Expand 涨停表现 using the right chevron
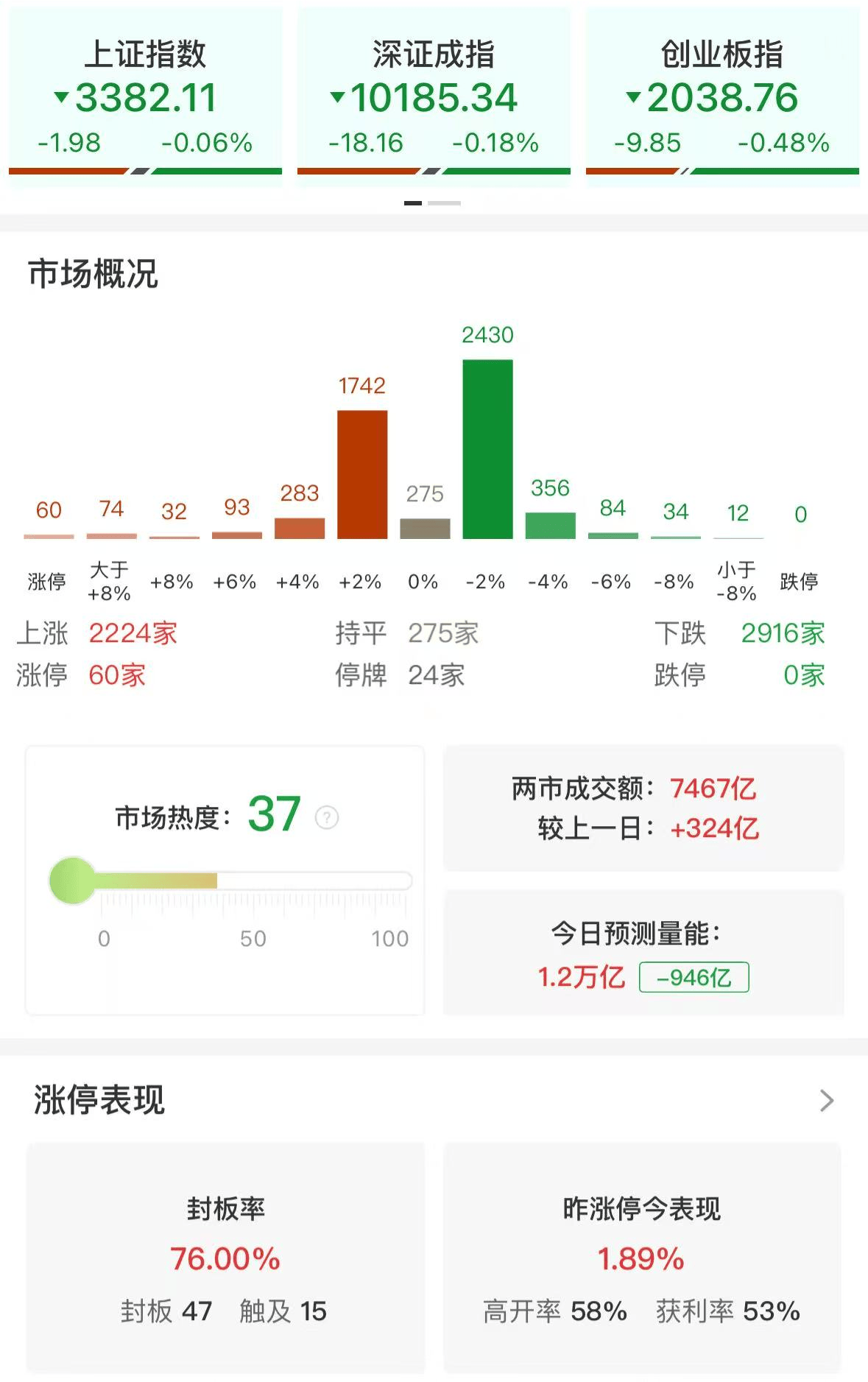Screen dimensions: 868x1382 [x=828, y=1099]
